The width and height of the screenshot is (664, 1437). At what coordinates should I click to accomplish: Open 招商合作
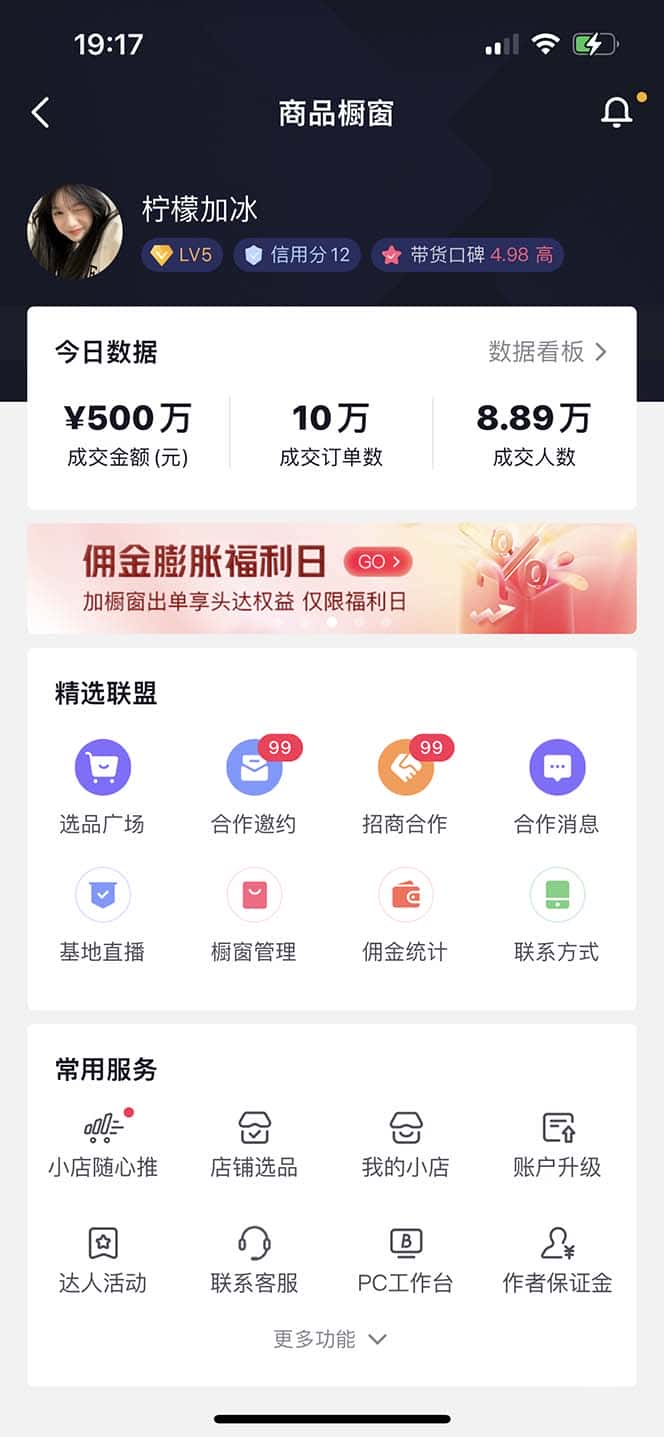(405, 789)
